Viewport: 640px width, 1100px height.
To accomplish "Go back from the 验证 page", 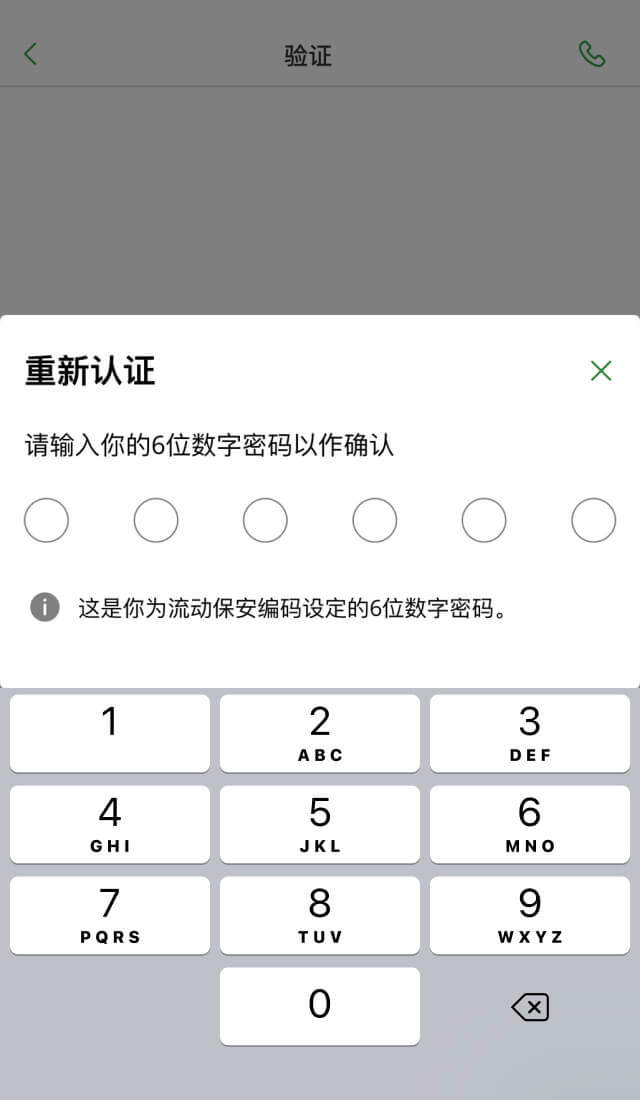I will (31, 54).
